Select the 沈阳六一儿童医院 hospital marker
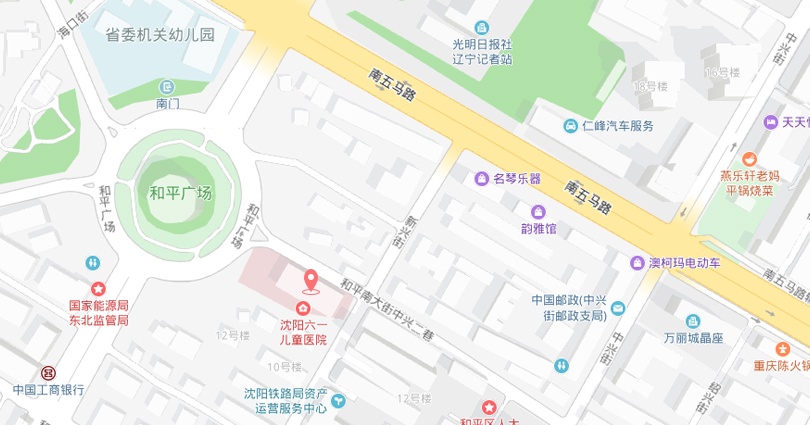The height and width of the screenshot is (425, 810). coord(302,307)
